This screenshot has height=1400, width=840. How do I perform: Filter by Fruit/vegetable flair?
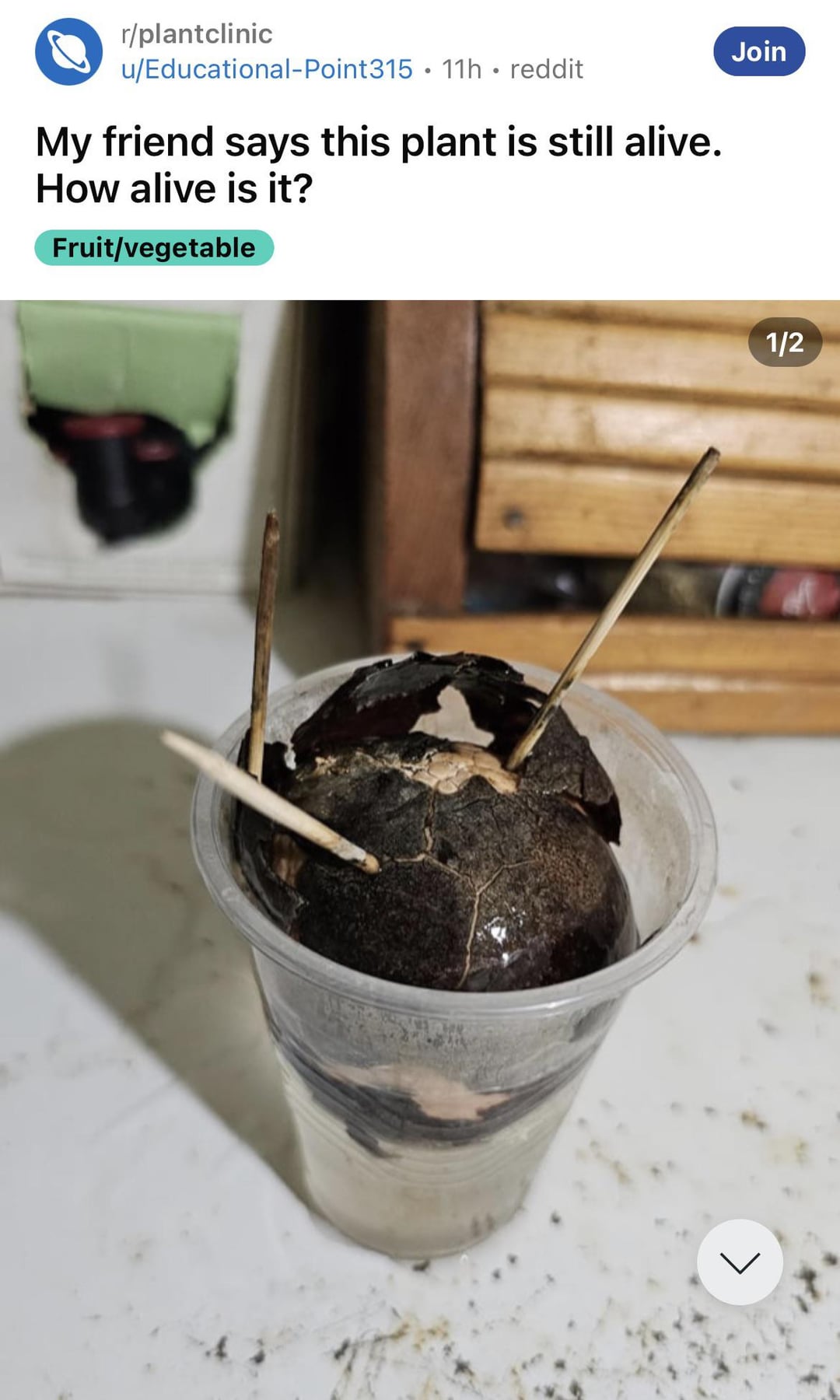coord(154,247)
